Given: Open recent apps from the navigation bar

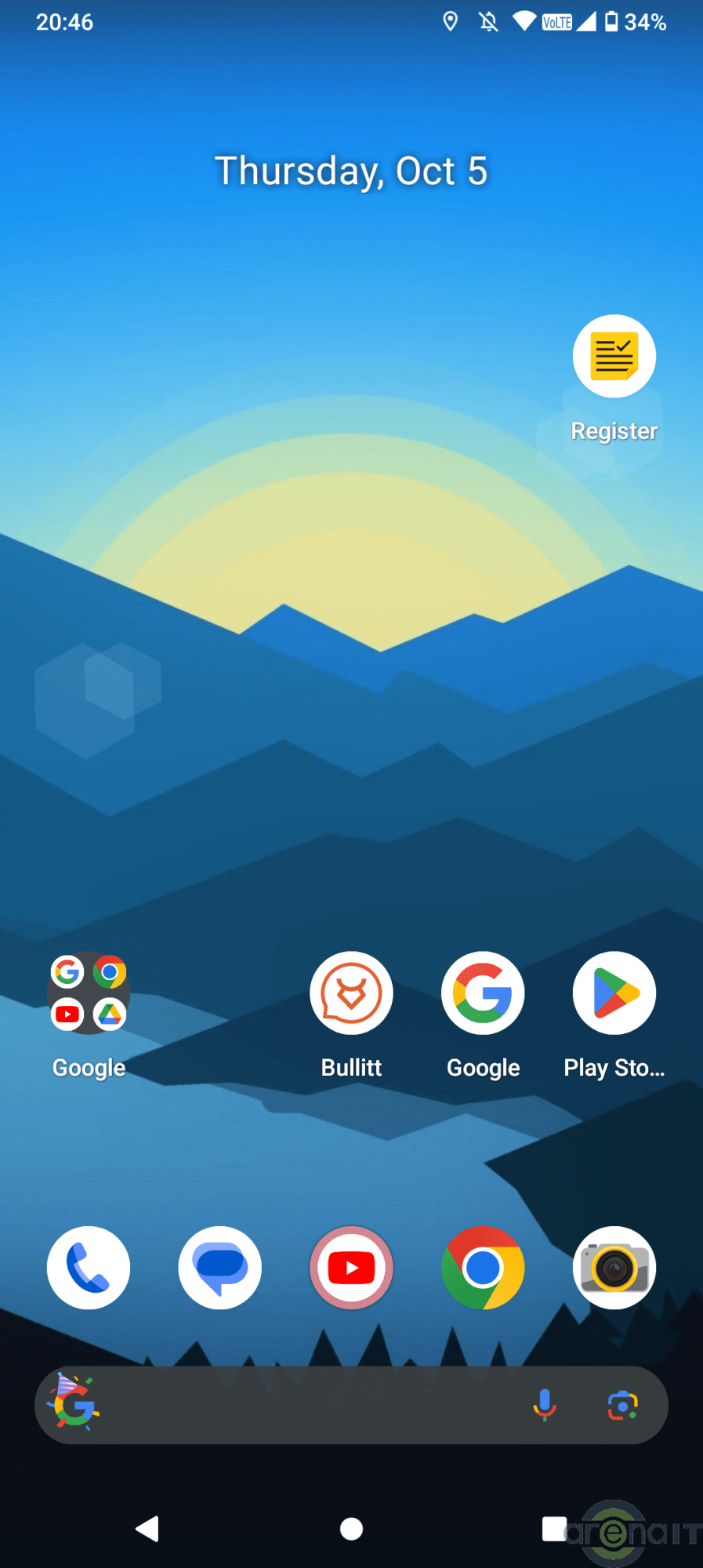Looking at the screenshot, I should pyautogui.click(x=554, y=1529).
